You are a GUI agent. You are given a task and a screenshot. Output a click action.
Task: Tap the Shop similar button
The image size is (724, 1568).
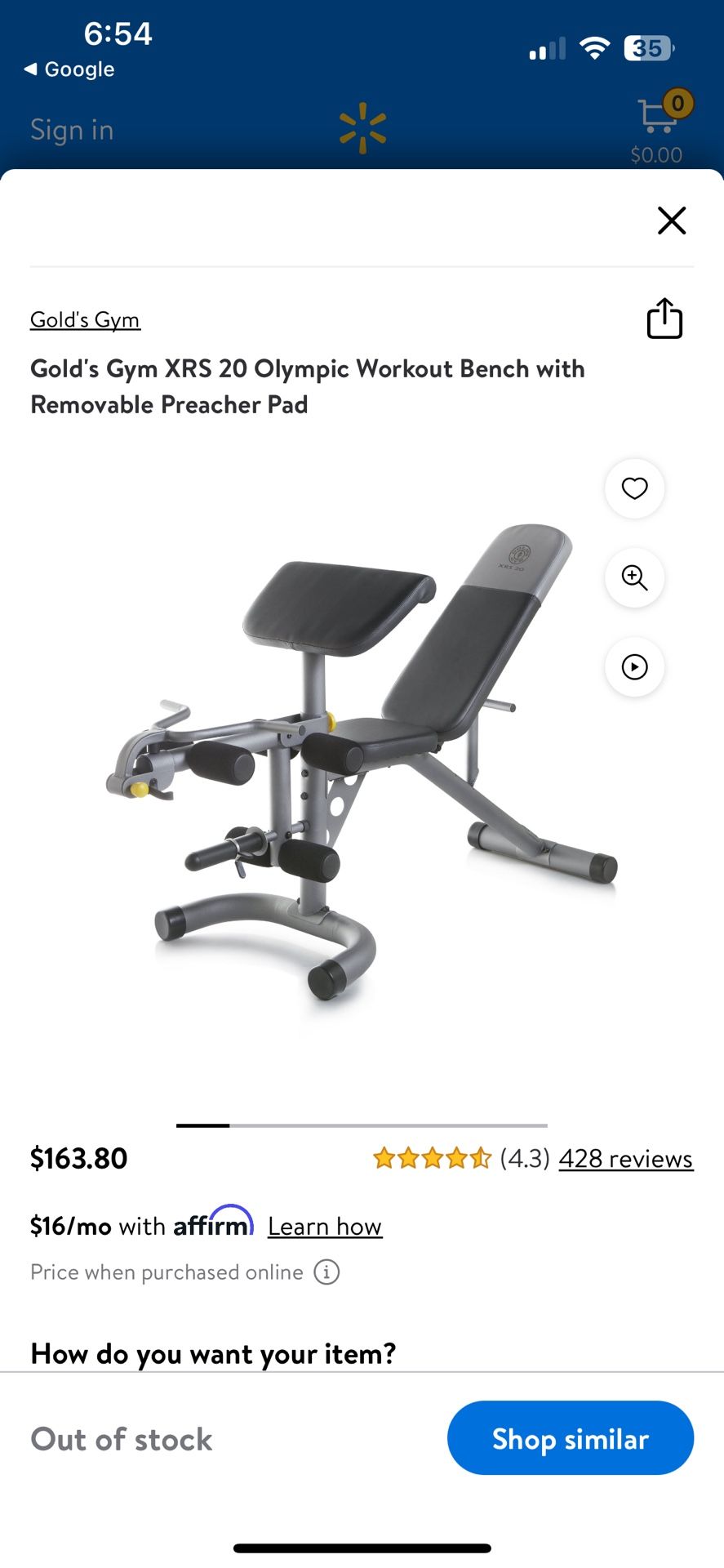coord(571,1438)
